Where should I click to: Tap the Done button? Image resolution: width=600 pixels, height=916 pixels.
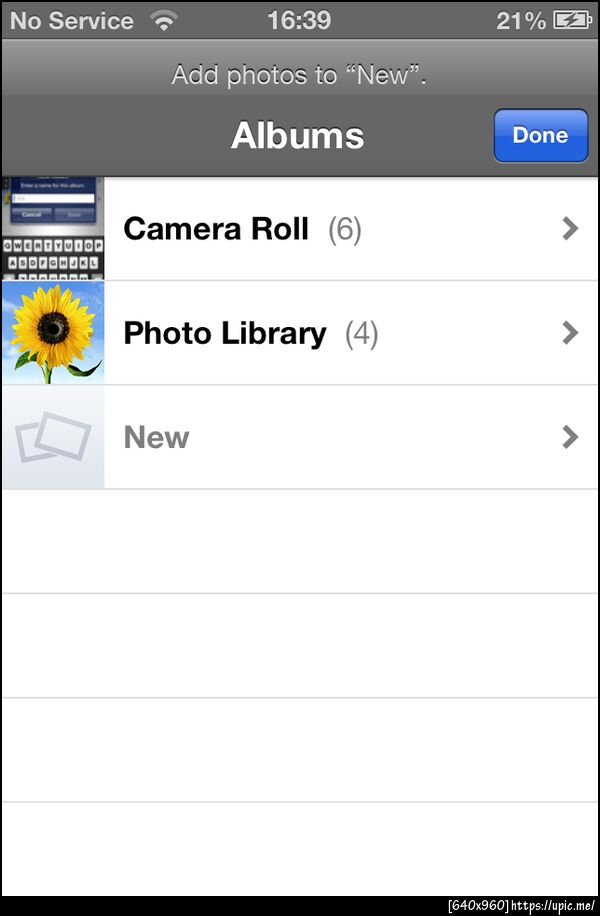540,136
